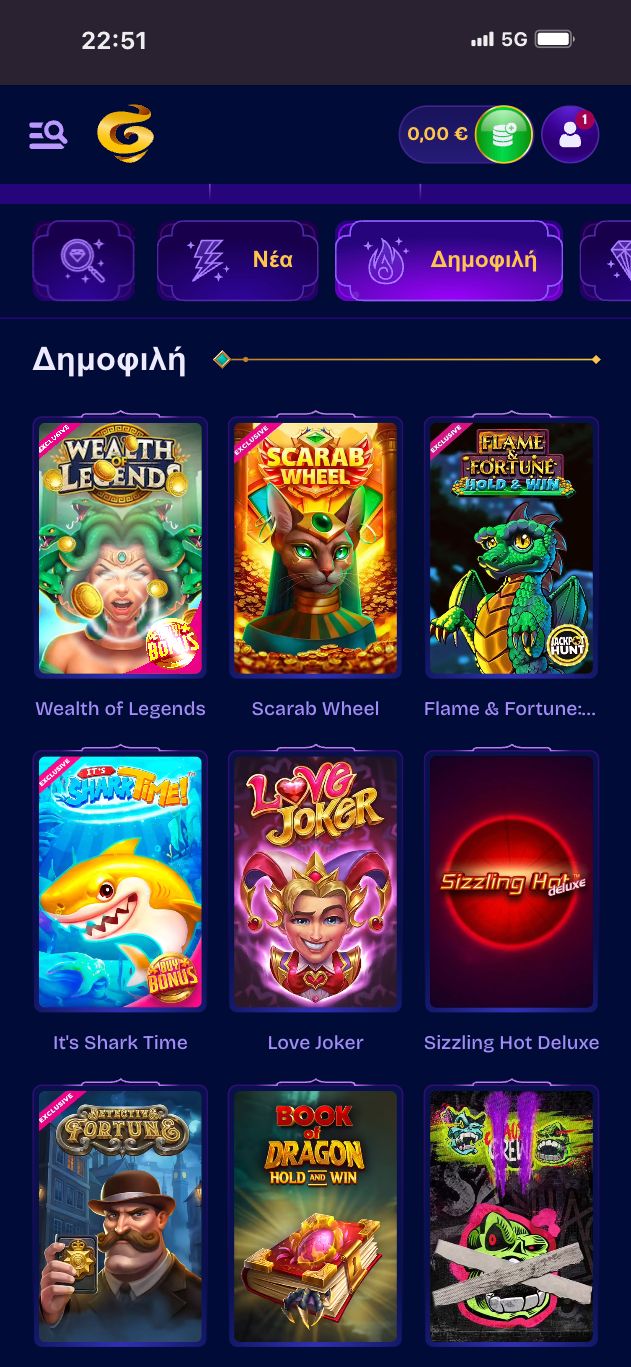Tap the account balance 0,00 €
This screenshot has height=1367, width=631.
coord(438,134)
